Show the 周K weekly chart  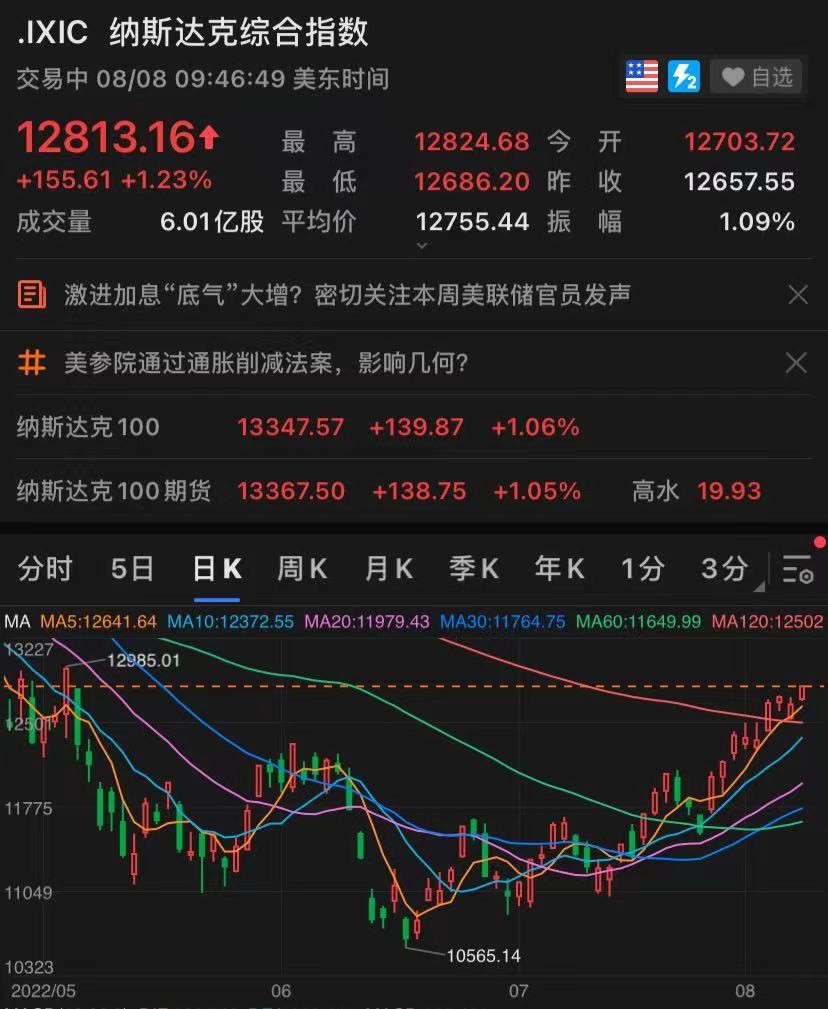pos(302,569)
